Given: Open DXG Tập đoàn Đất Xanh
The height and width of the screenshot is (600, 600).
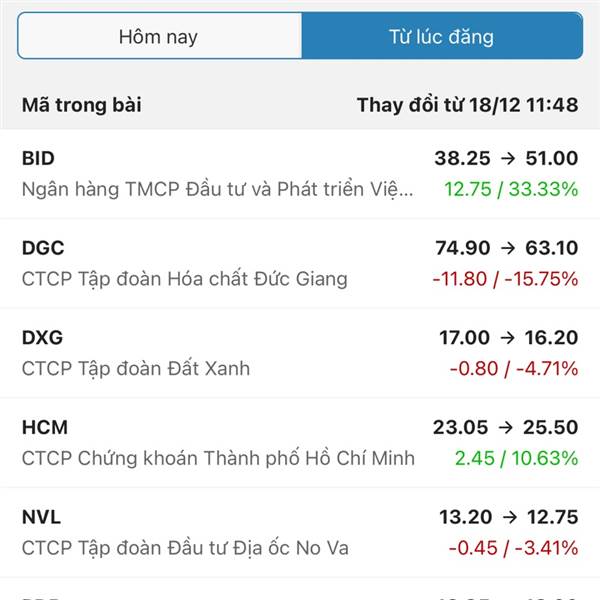Looking at the screenshot, I should pos(300,353).
